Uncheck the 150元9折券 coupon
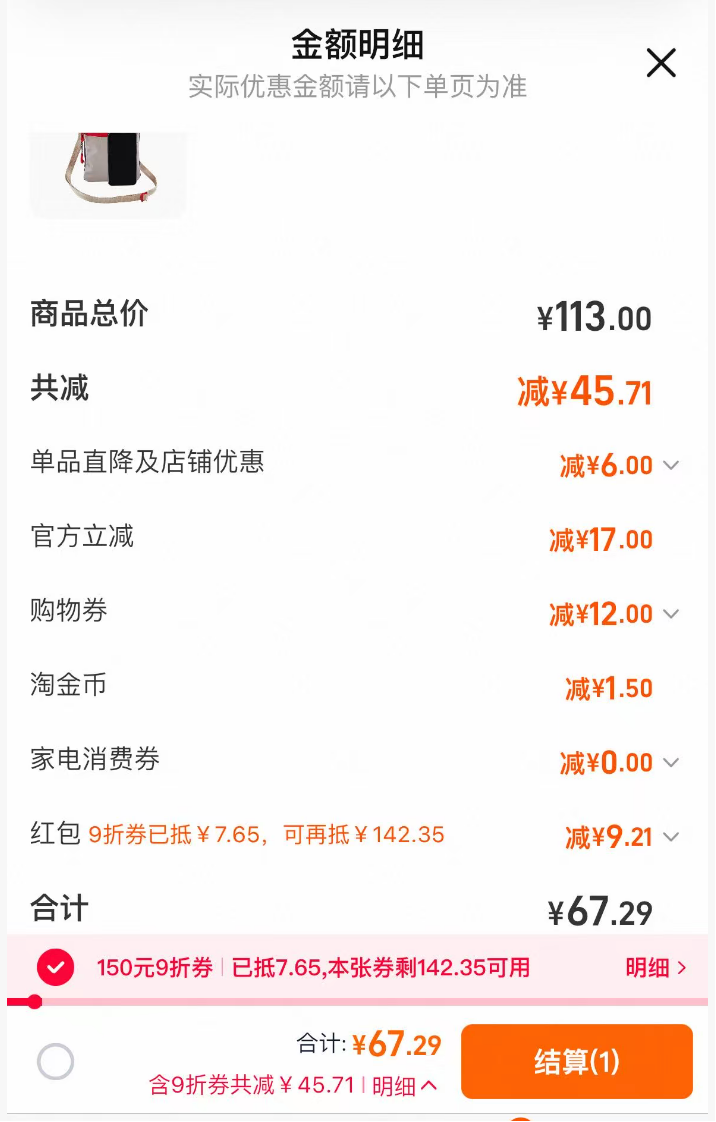 [56, 967]
